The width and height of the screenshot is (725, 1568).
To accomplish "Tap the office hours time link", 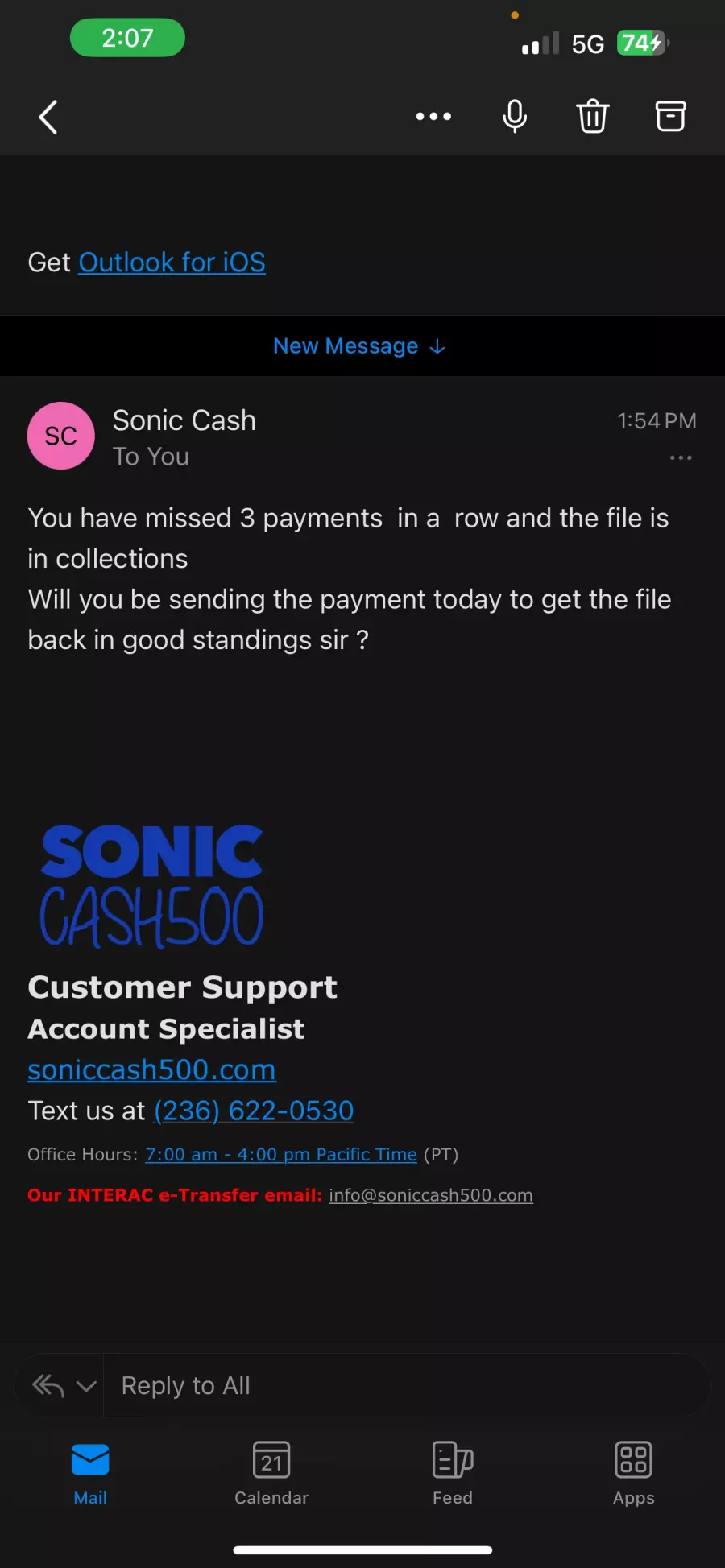I will coord(281,1155).
